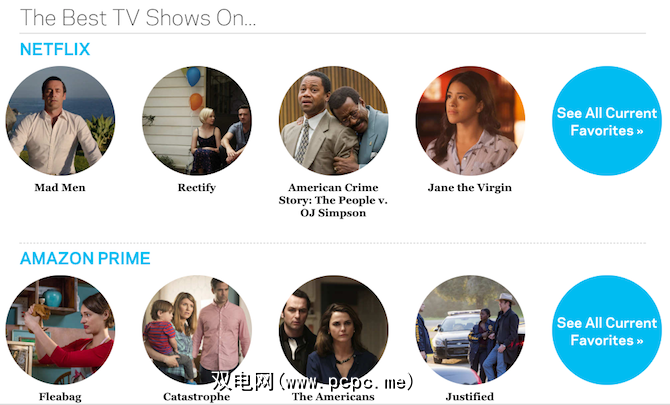Select the Catastrophe show tile
The height and width of the screenshot is (405, 670).
tap(196, 330)
